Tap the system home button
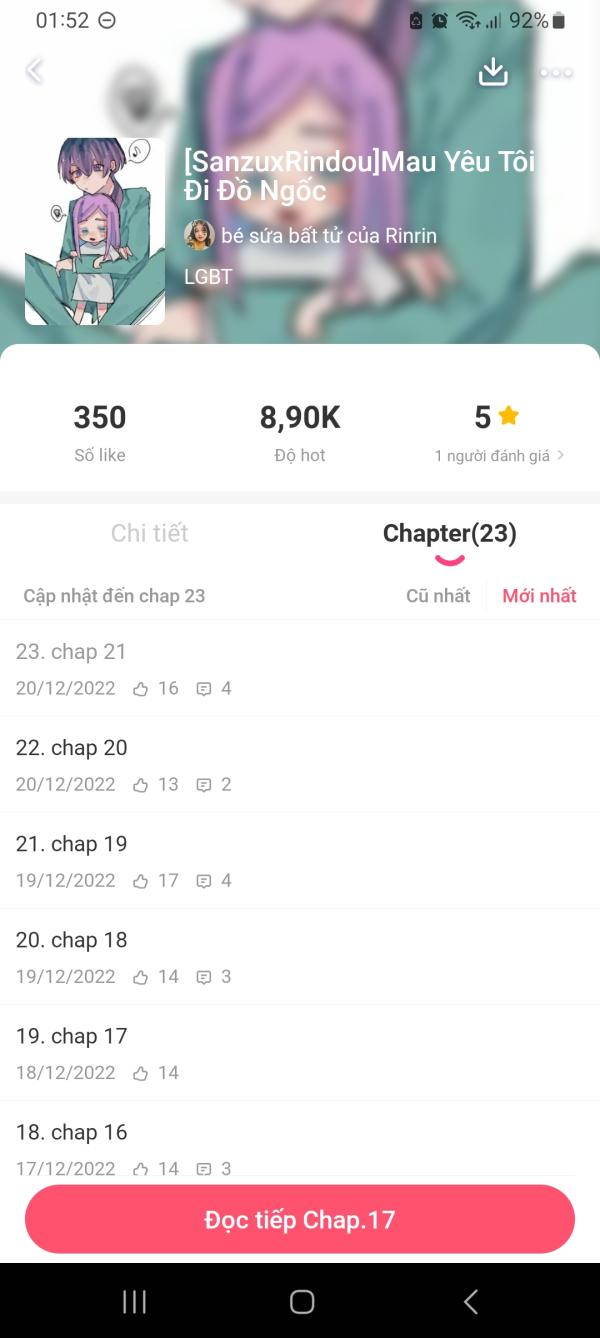This screenshot has height=1338, width=600. (301, 1301)
